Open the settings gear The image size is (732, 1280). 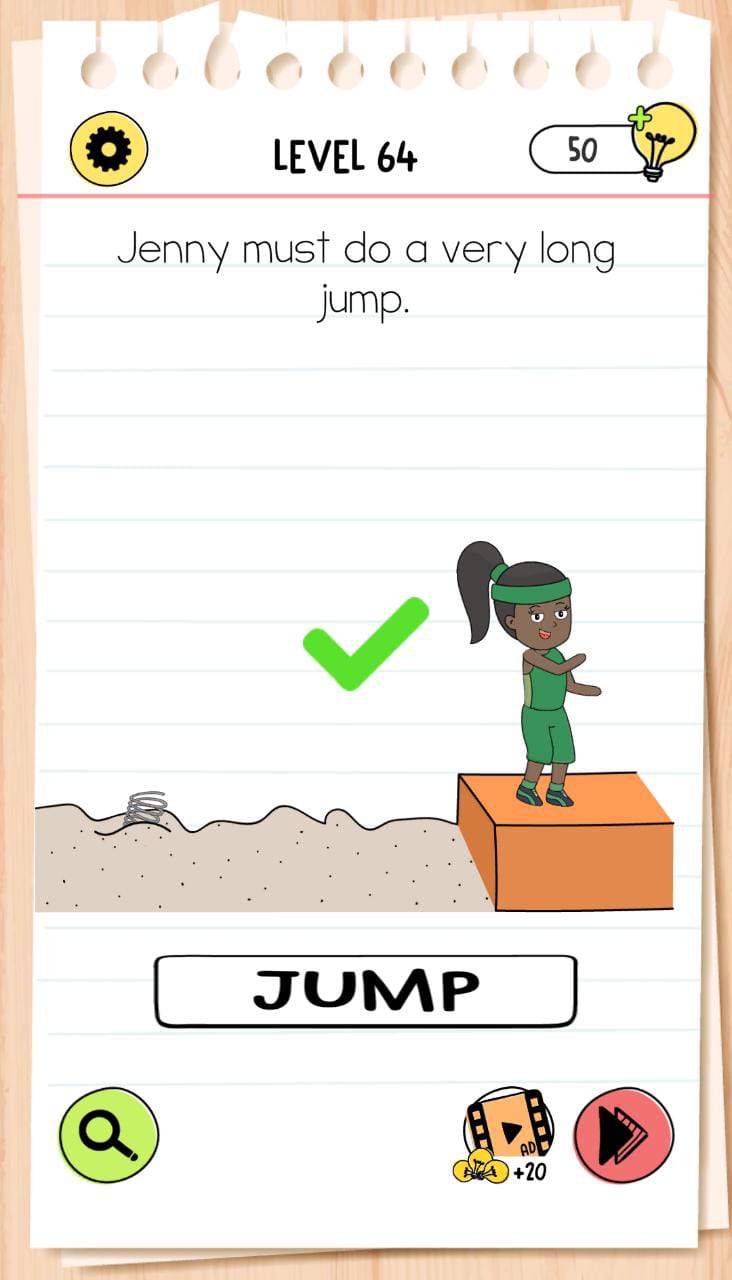point(108,150)
